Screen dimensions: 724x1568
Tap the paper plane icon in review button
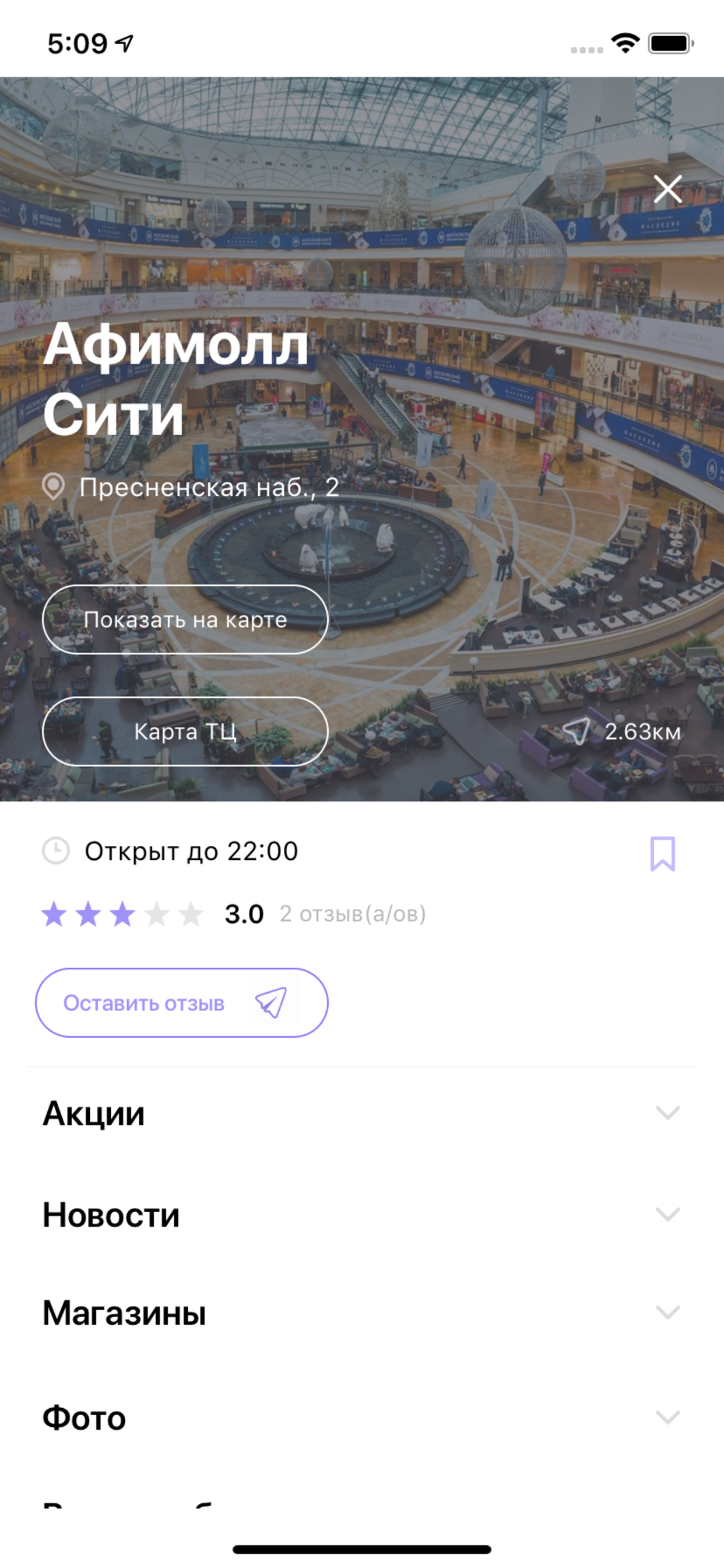click(271, 1003)
